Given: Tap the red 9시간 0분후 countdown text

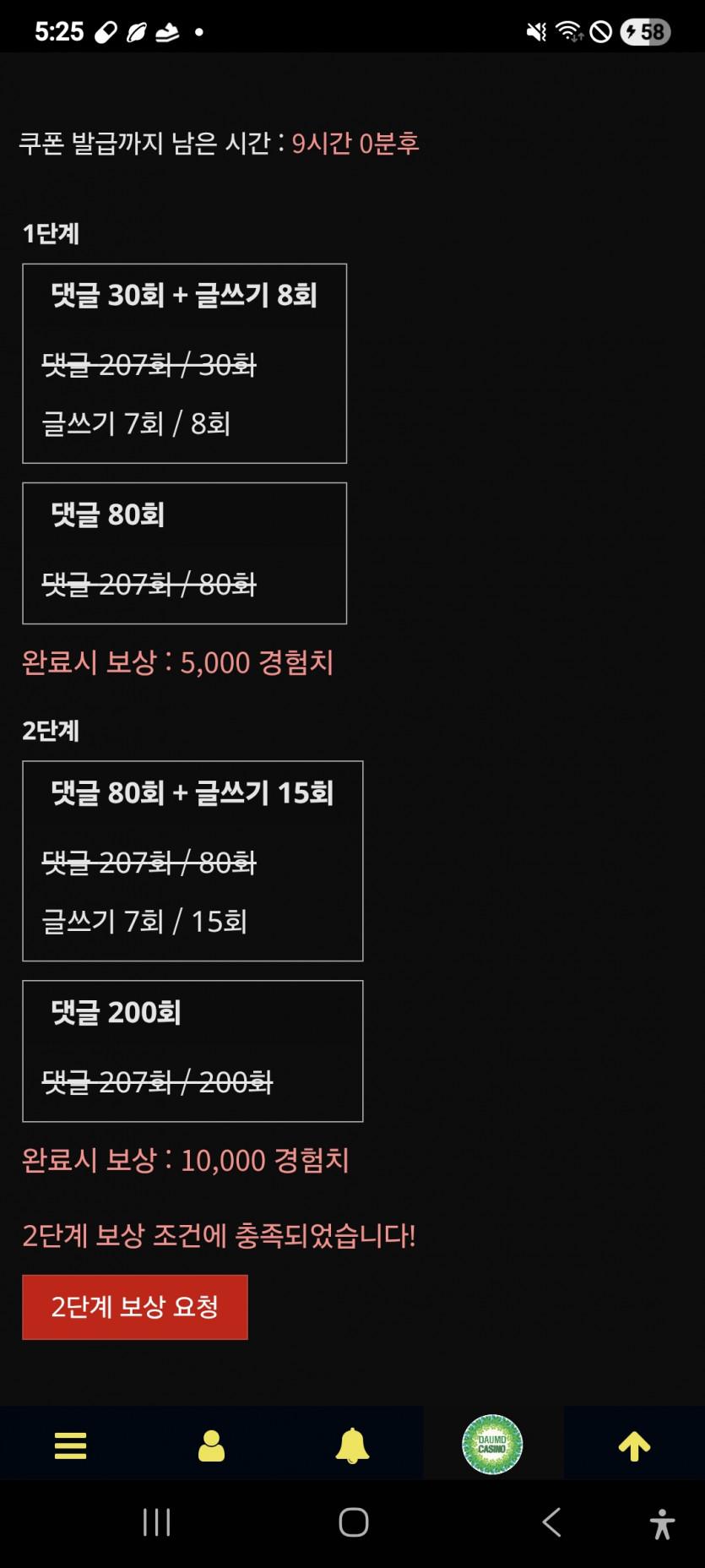Looking at the screenshot, I should [355, 144].
